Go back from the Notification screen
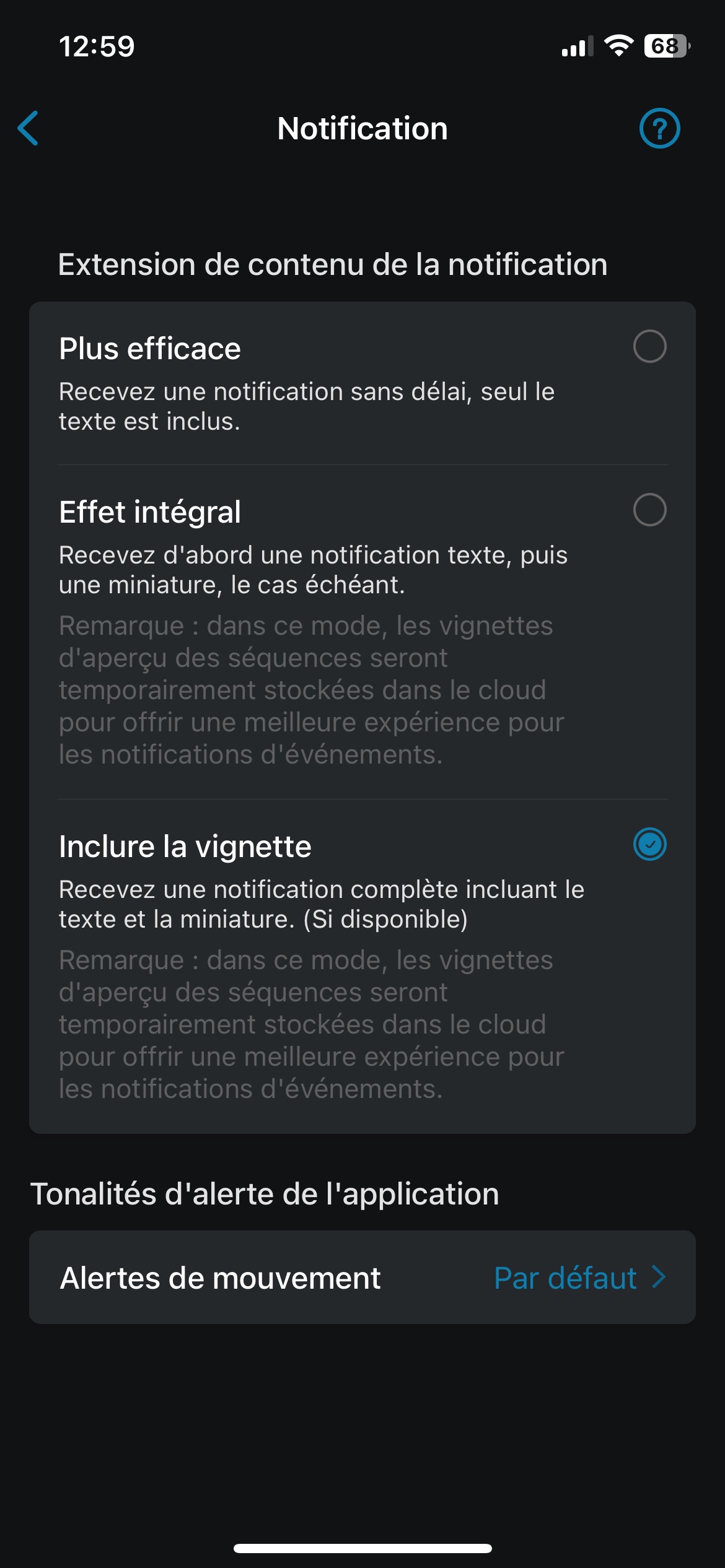The height and width of the screenshot is (1568, 725). click(29, 128)
